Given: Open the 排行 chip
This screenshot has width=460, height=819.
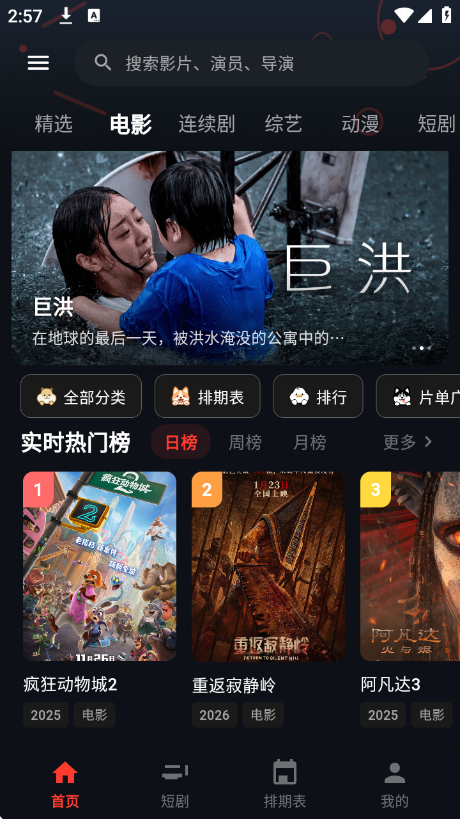Looking at the screenshot, I should tap(318, 396).
